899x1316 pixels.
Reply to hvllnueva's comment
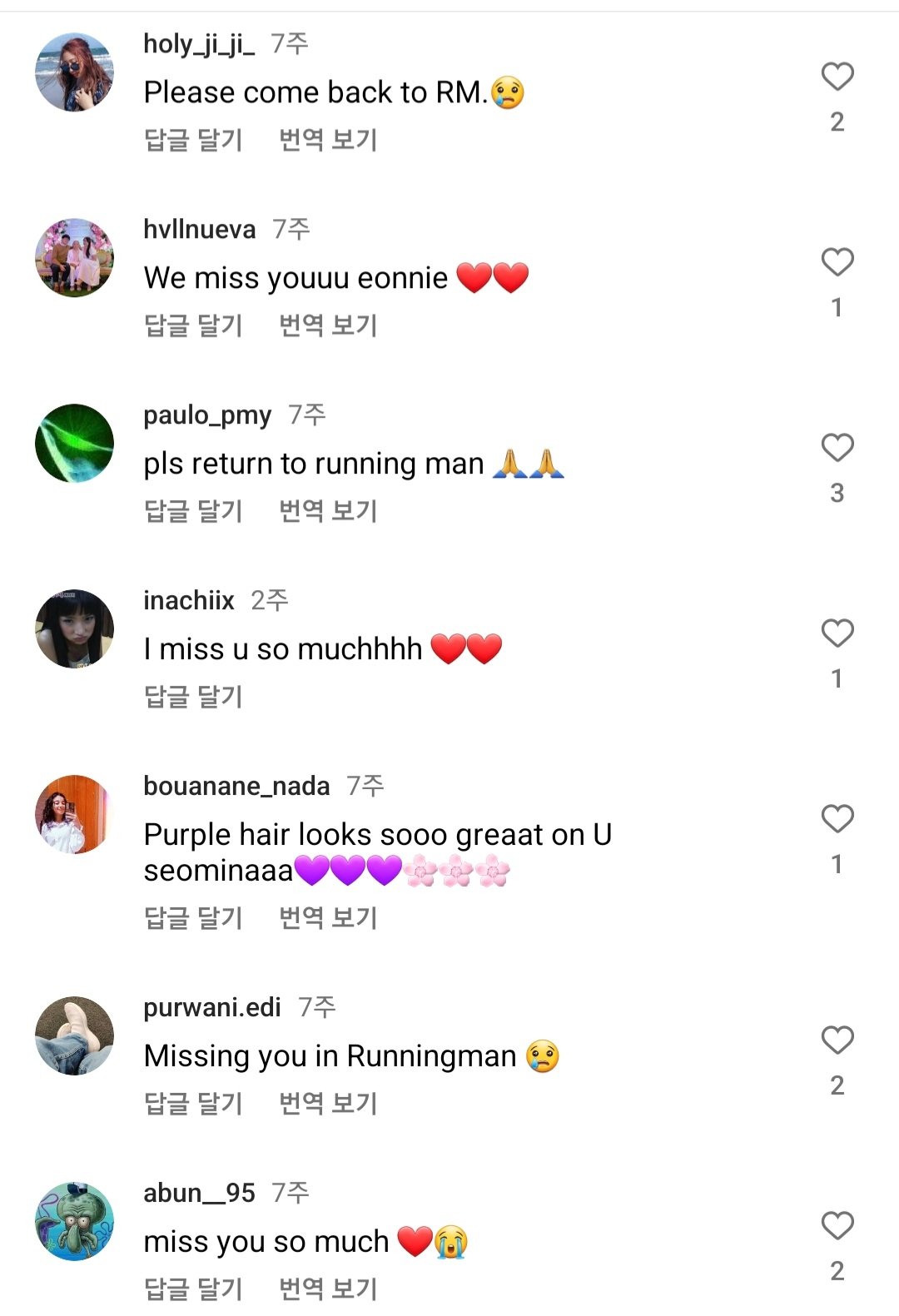193,325
